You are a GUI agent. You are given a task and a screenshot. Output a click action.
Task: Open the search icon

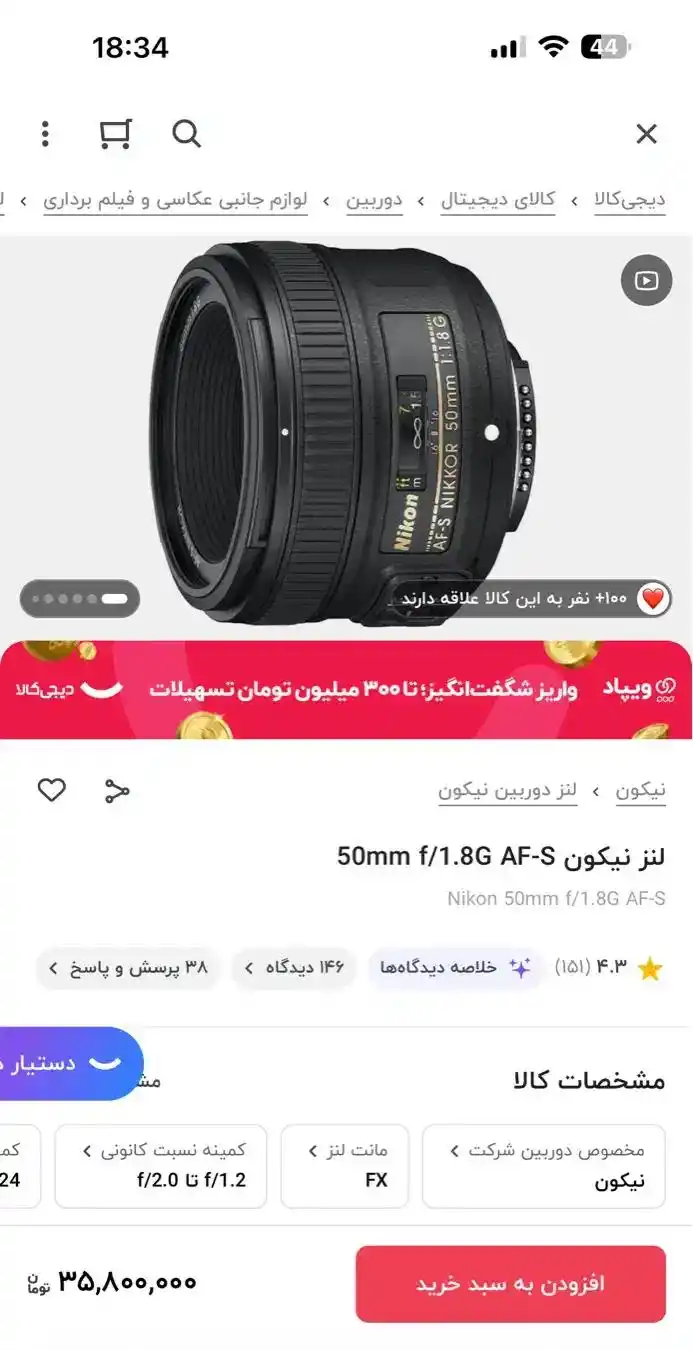tap(186, 134)
